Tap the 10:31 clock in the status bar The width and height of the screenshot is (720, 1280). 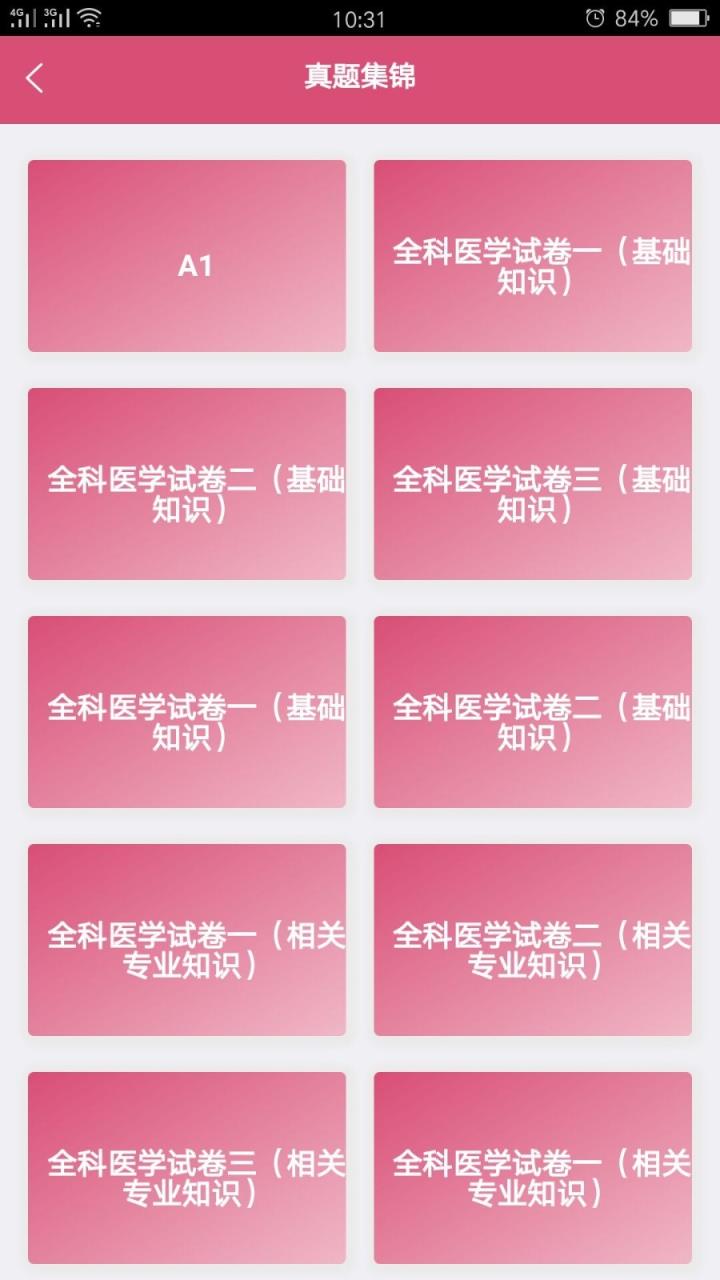(x=360, y=16)
